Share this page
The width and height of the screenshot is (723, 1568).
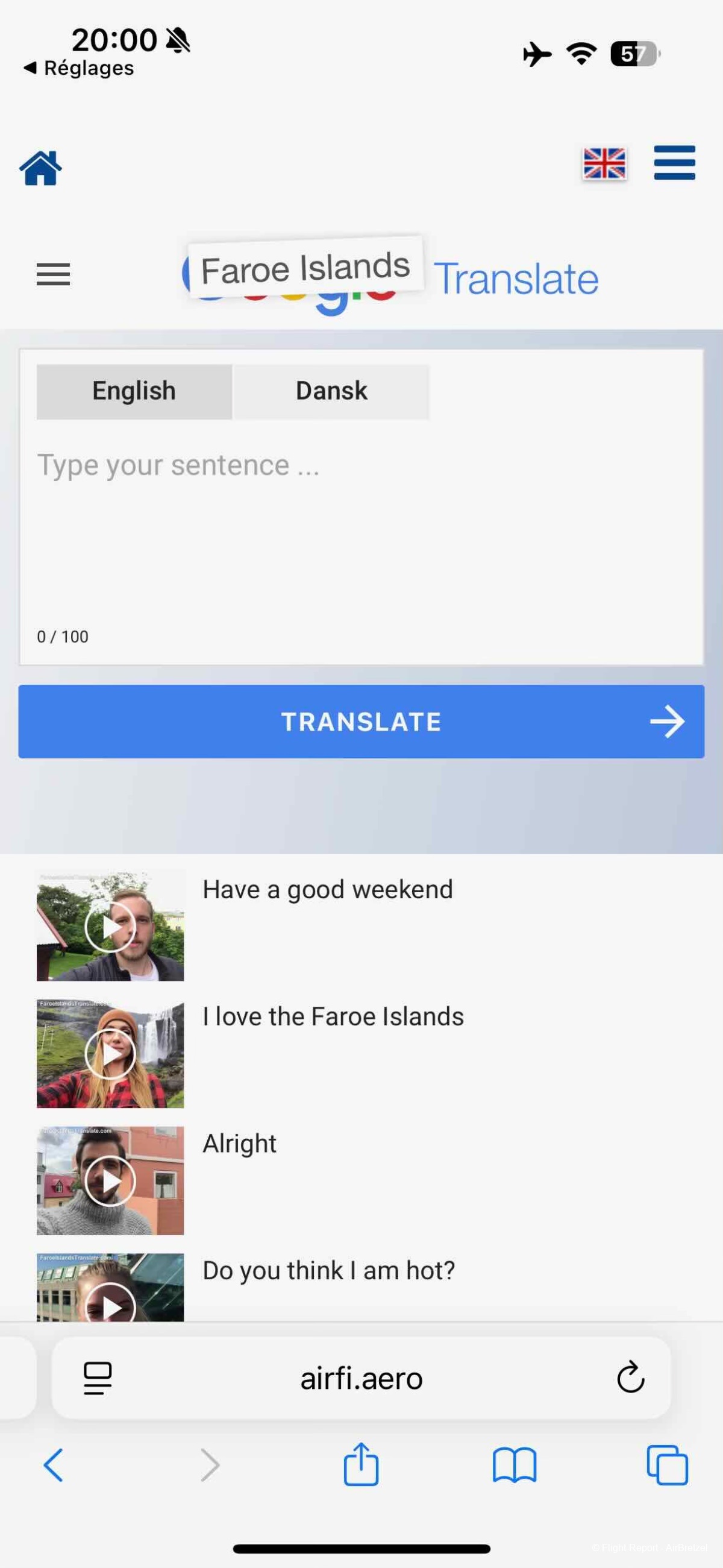(x=361, y=1464)
